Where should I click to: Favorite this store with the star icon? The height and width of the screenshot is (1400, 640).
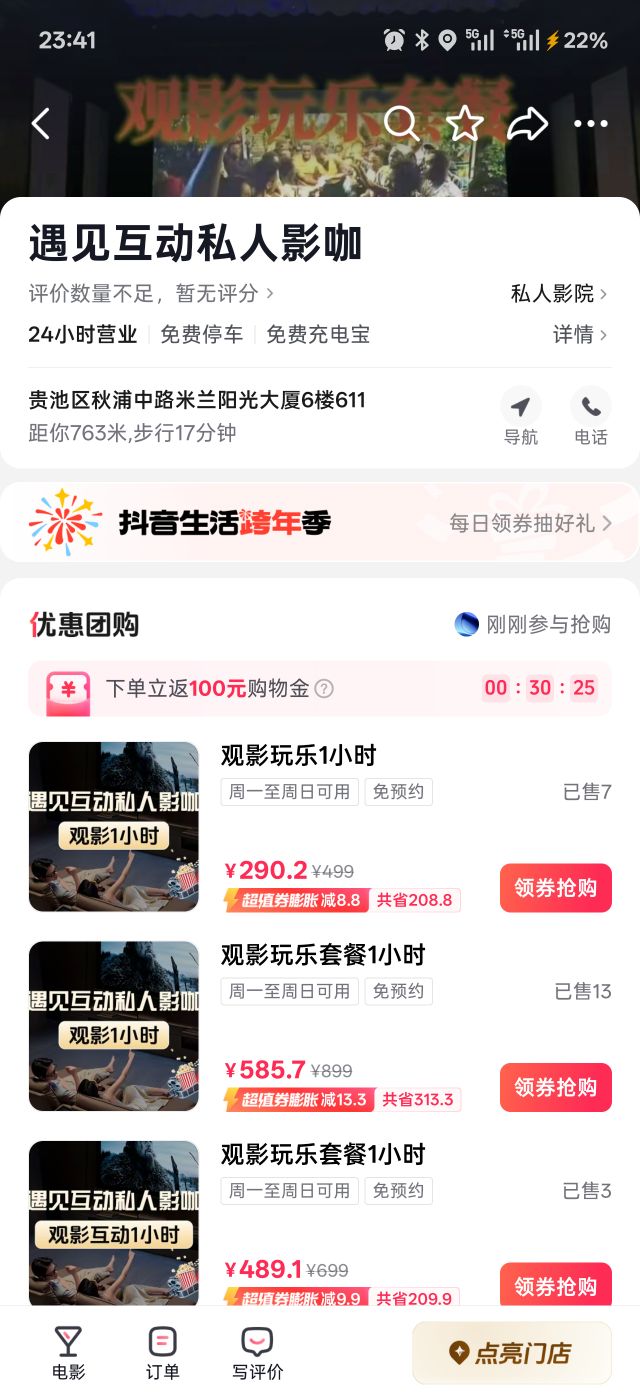pyautogui.click(x=464, y=124)
